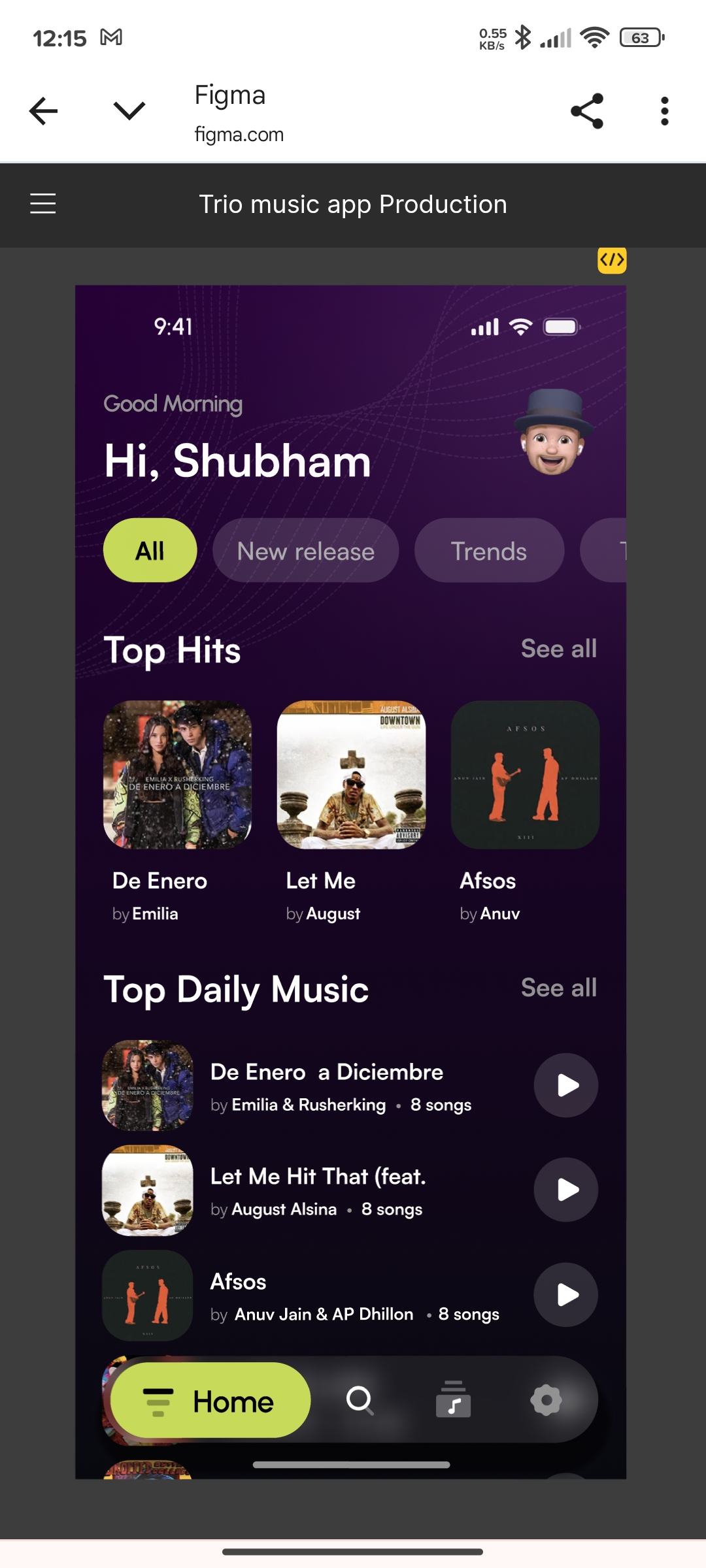Open the Afsos album card
Screen dimensions: 706x1568
[525, 775]
